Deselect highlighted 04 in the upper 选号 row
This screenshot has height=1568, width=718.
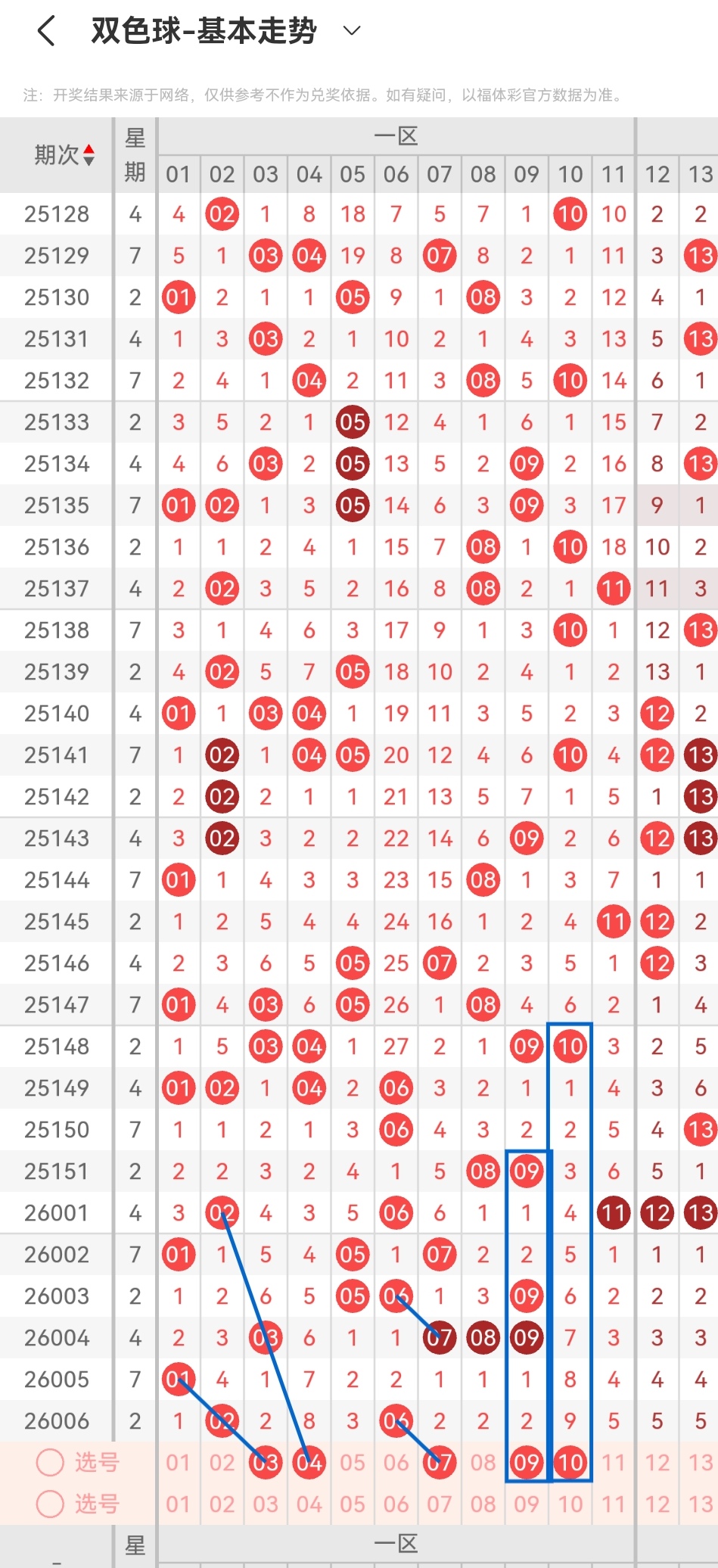[309, 1462]
